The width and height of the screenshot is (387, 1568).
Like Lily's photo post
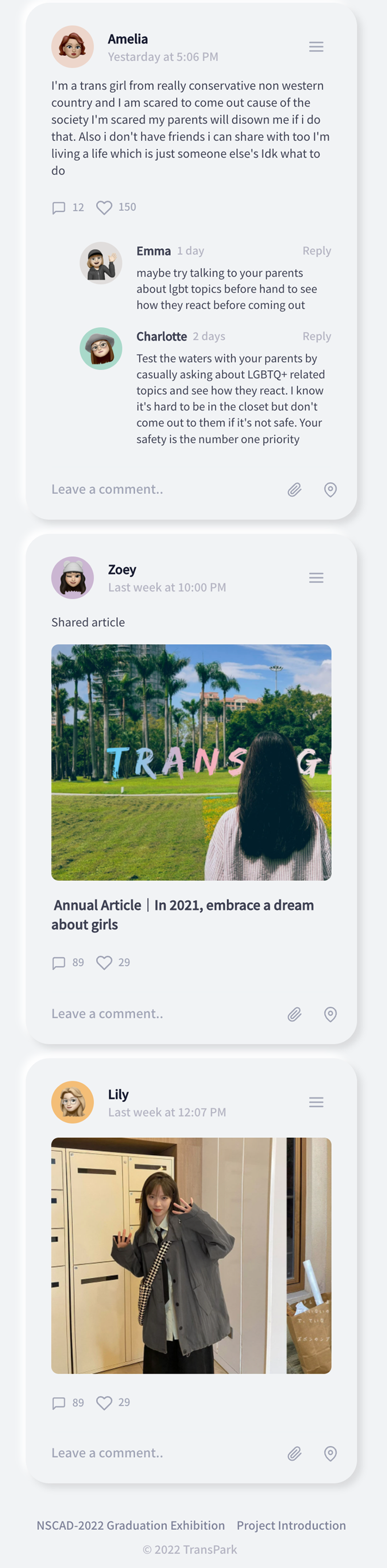click(x=104, y=1402)
